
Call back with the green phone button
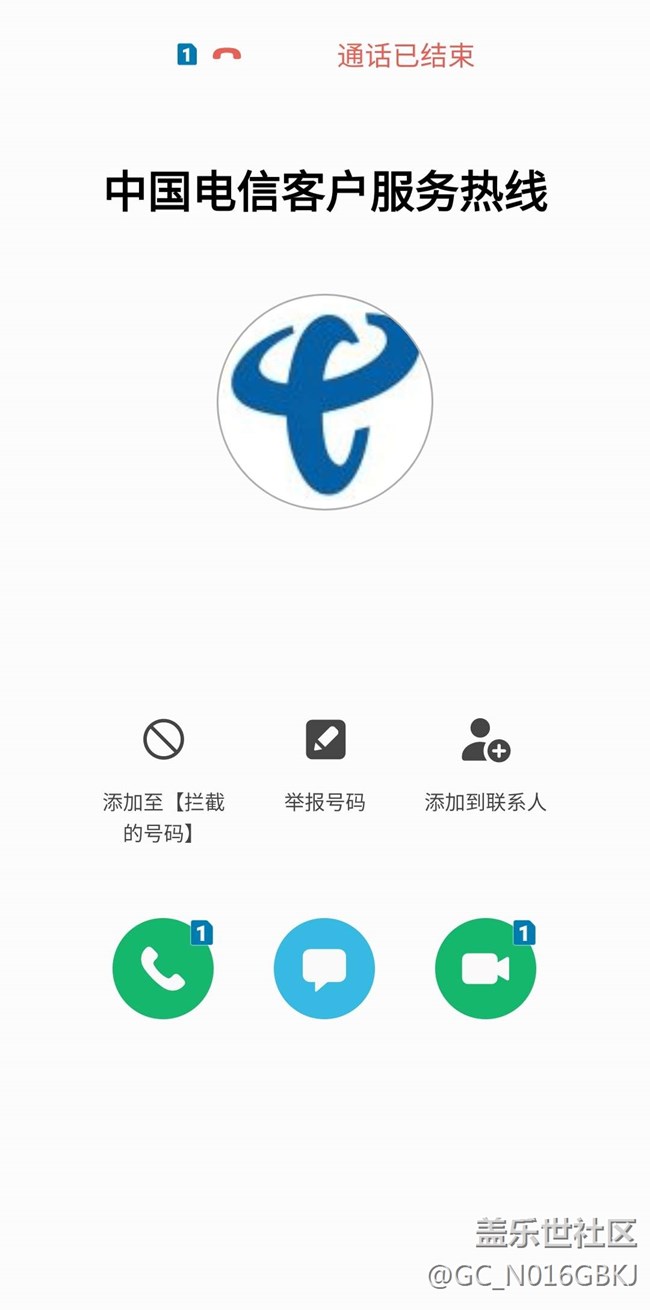[163, 968]
